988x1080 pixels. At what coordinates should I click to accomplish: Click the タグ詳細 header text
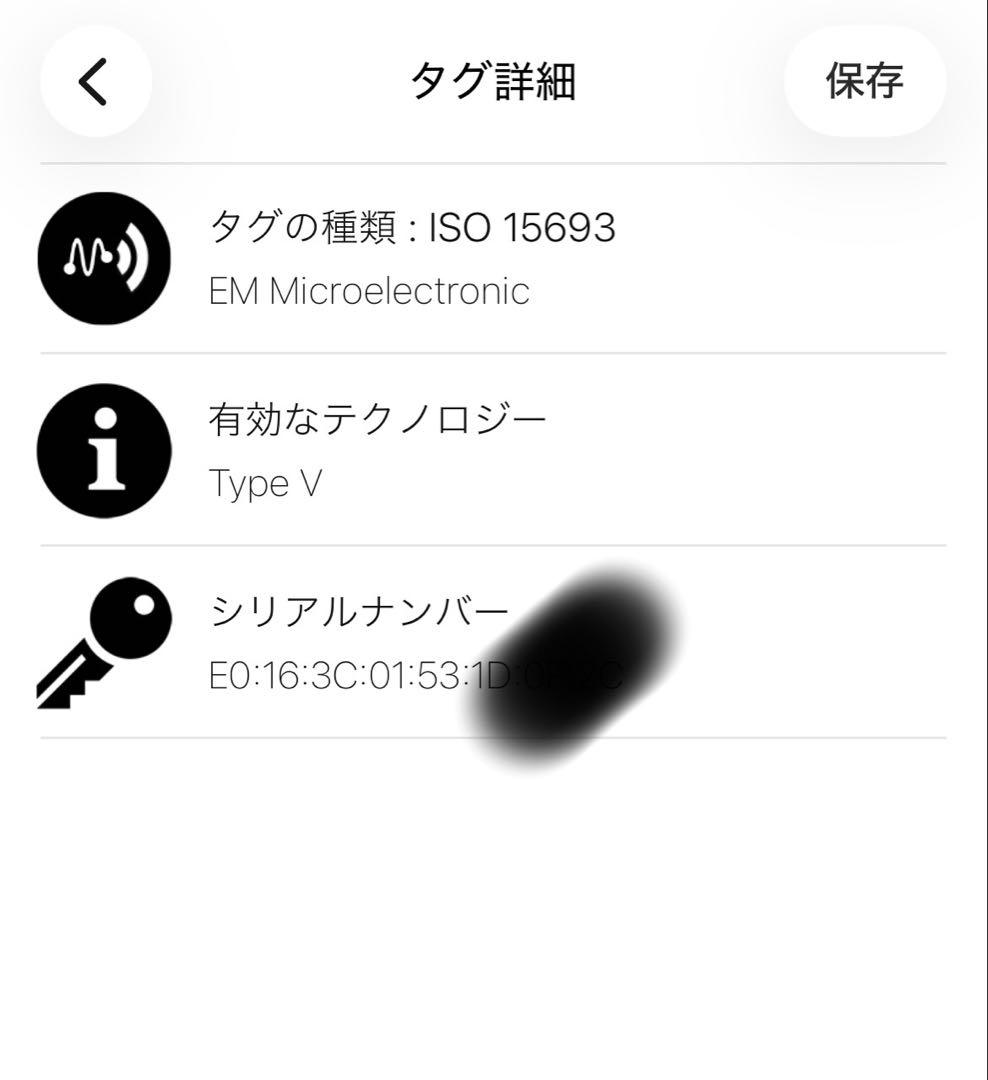point(493,81)
